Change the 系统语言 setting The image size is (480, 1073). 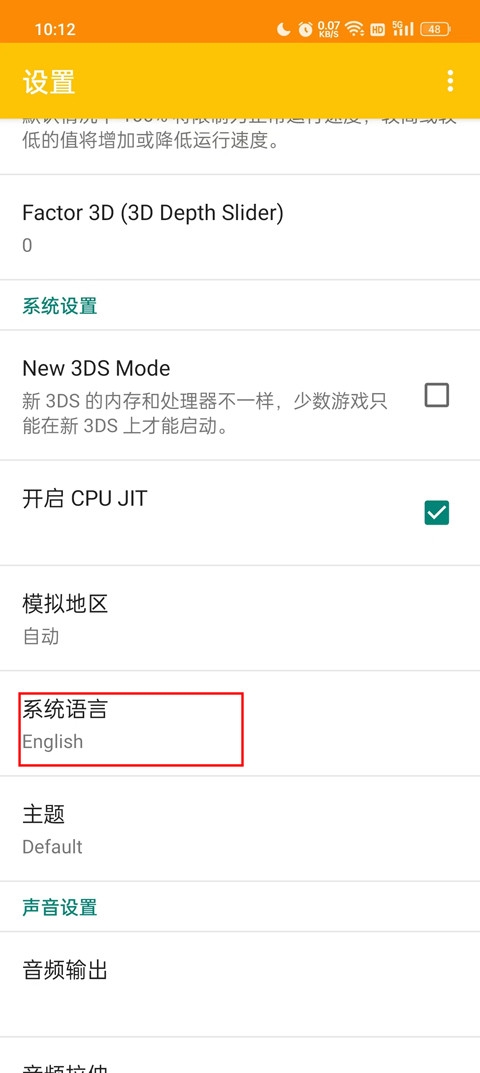tap(240, 723)
